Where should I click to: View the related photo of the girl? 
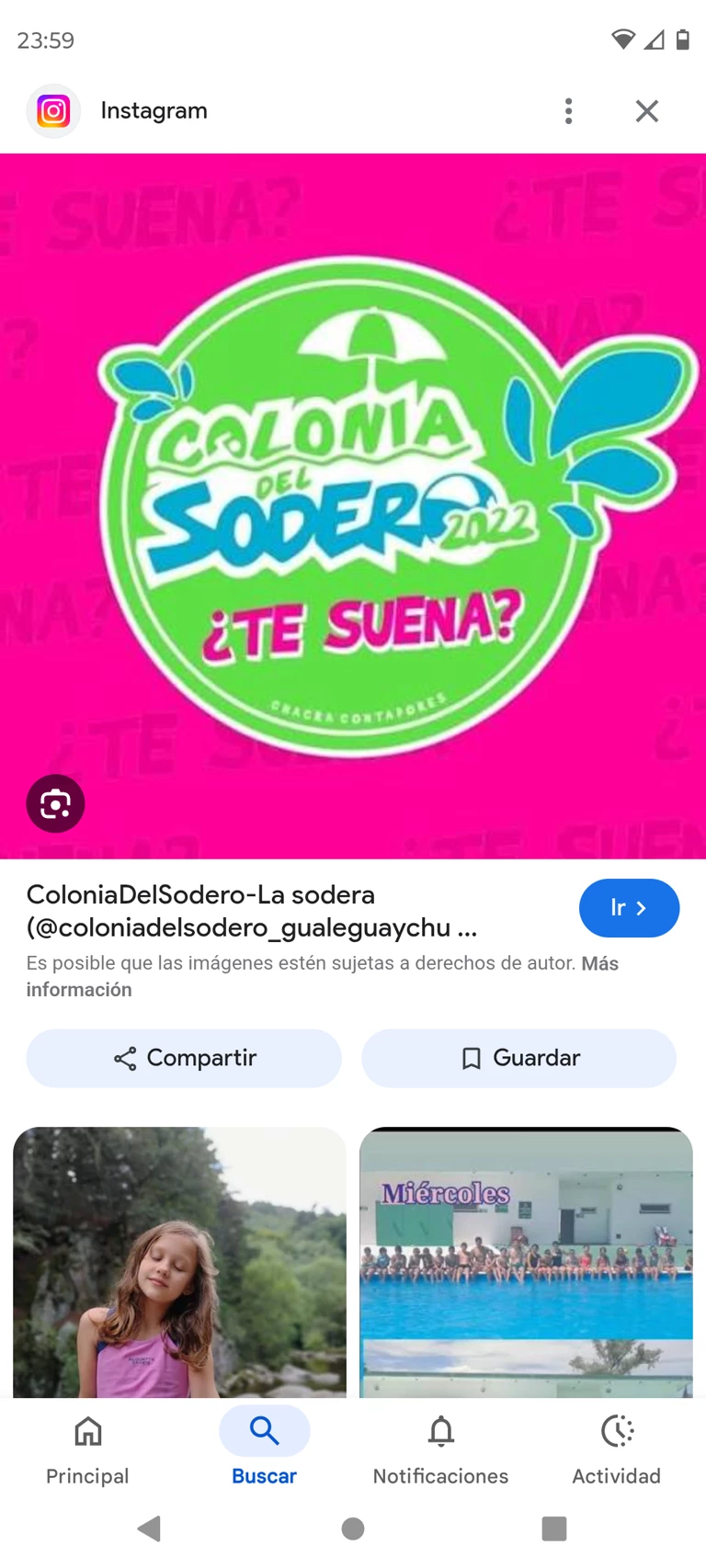(x=179, y=1262)
